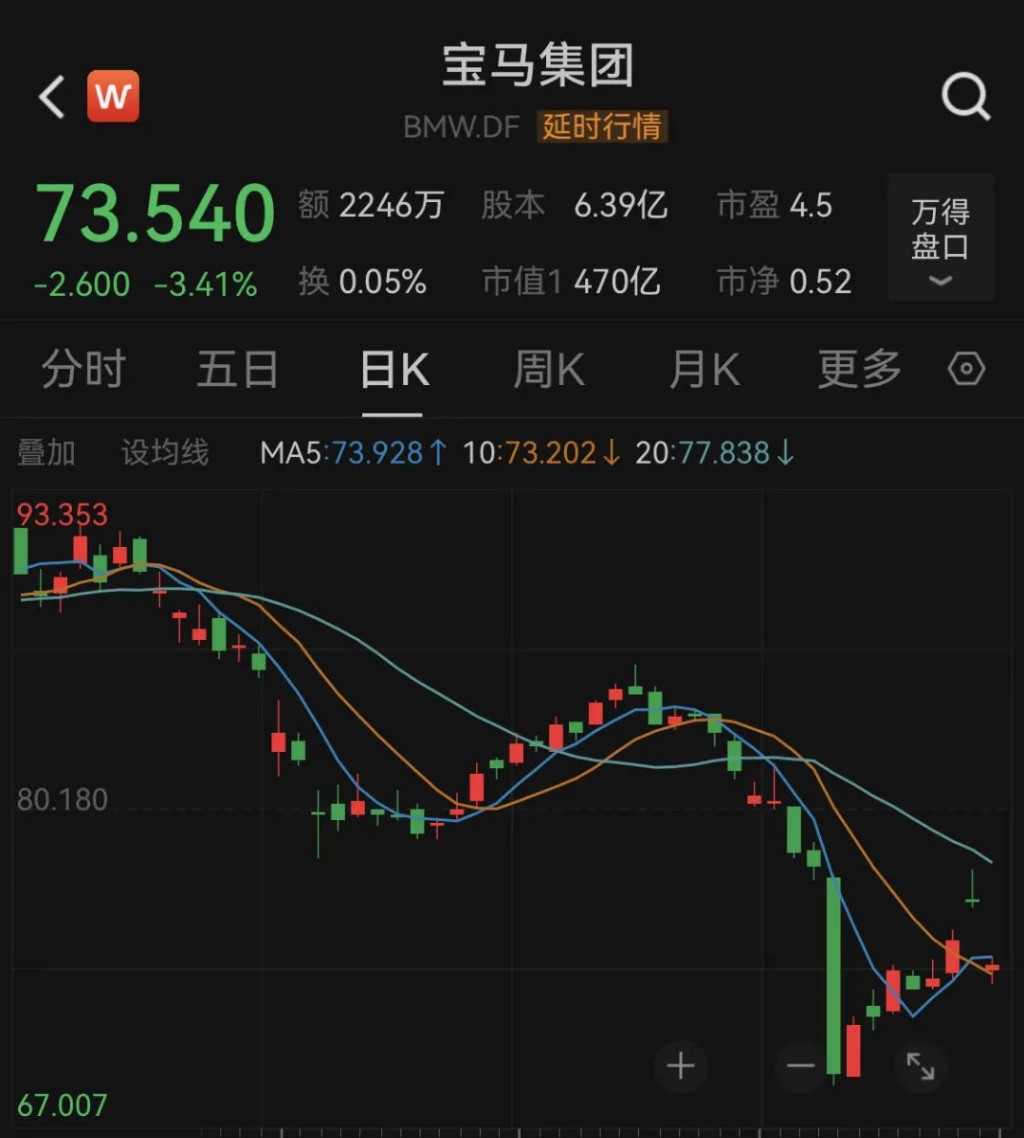Select the 五日 chart tab
The width and height of the screenshot is (1024, 1138).
click(237, 371)
